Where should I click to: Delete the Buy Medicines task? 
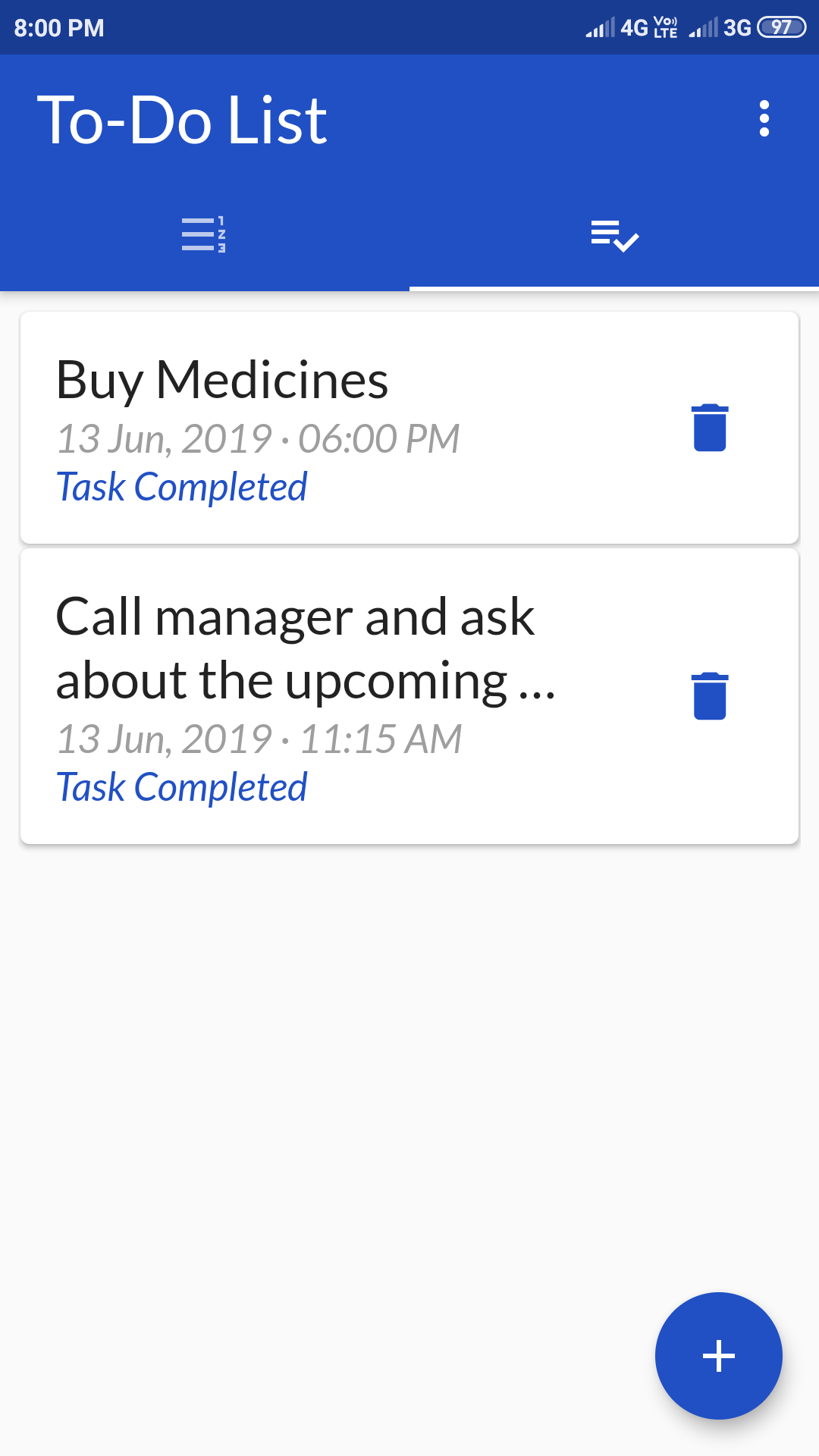coord(710,428)
